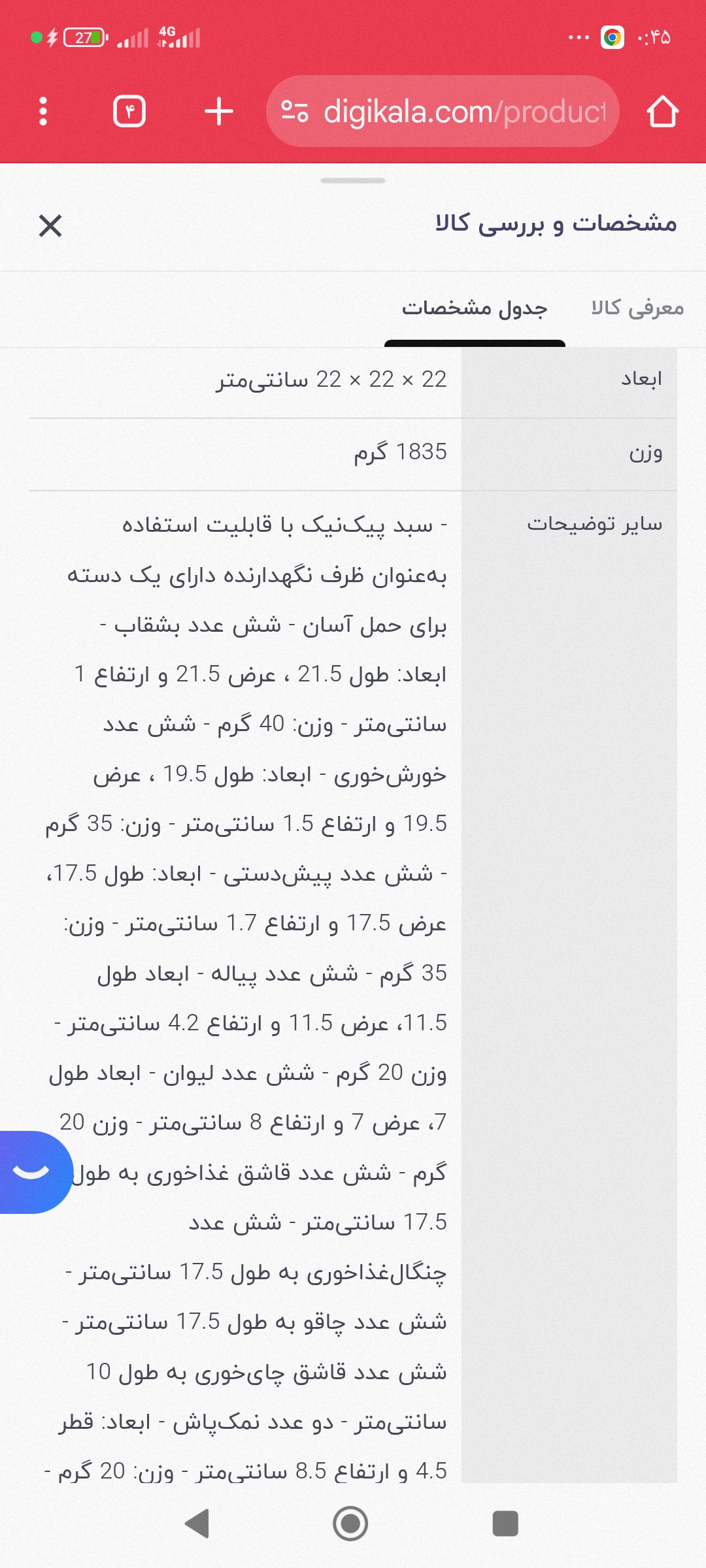Go to the browser home page
The width and height of the screenshot is (706, 1568).
click(x=663, y=112)
